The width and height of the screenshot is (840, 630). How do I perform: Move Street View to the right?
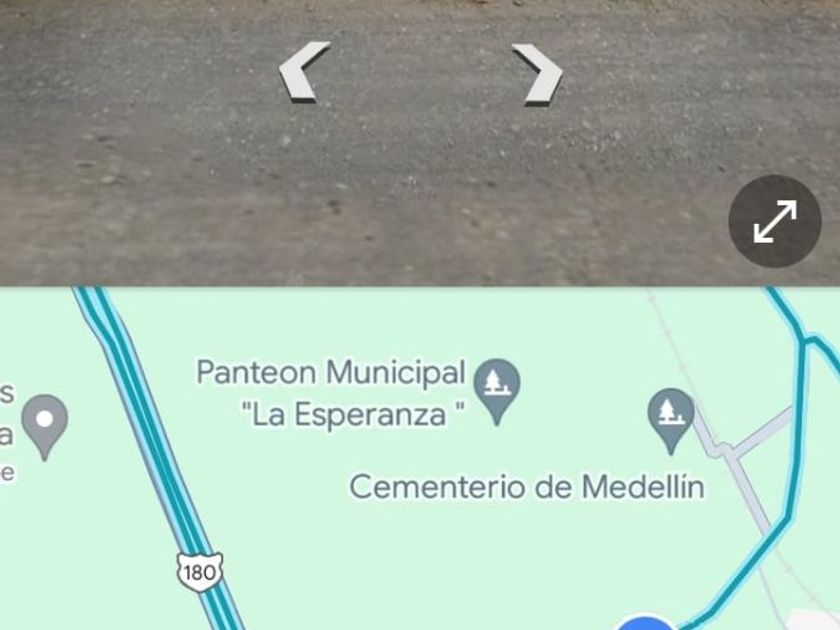click(x=537, y=74)
